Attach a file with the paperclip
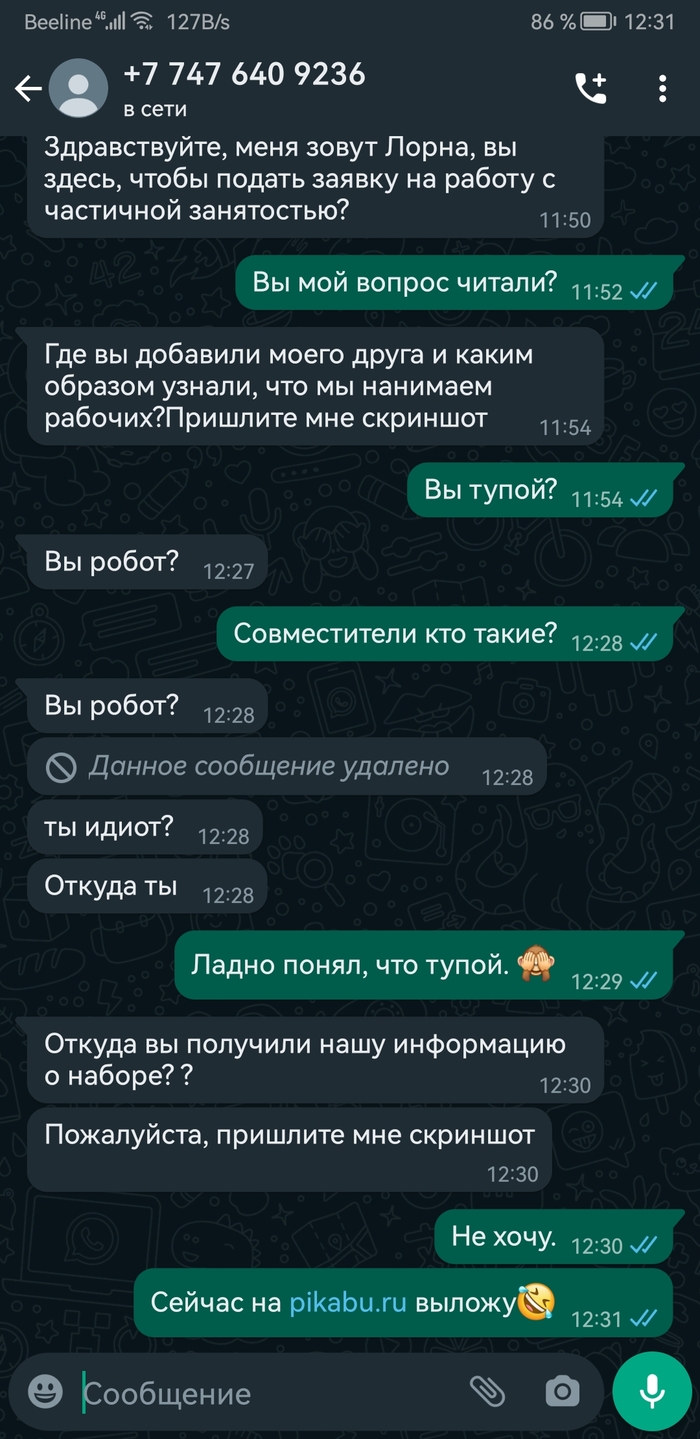 486,1390
